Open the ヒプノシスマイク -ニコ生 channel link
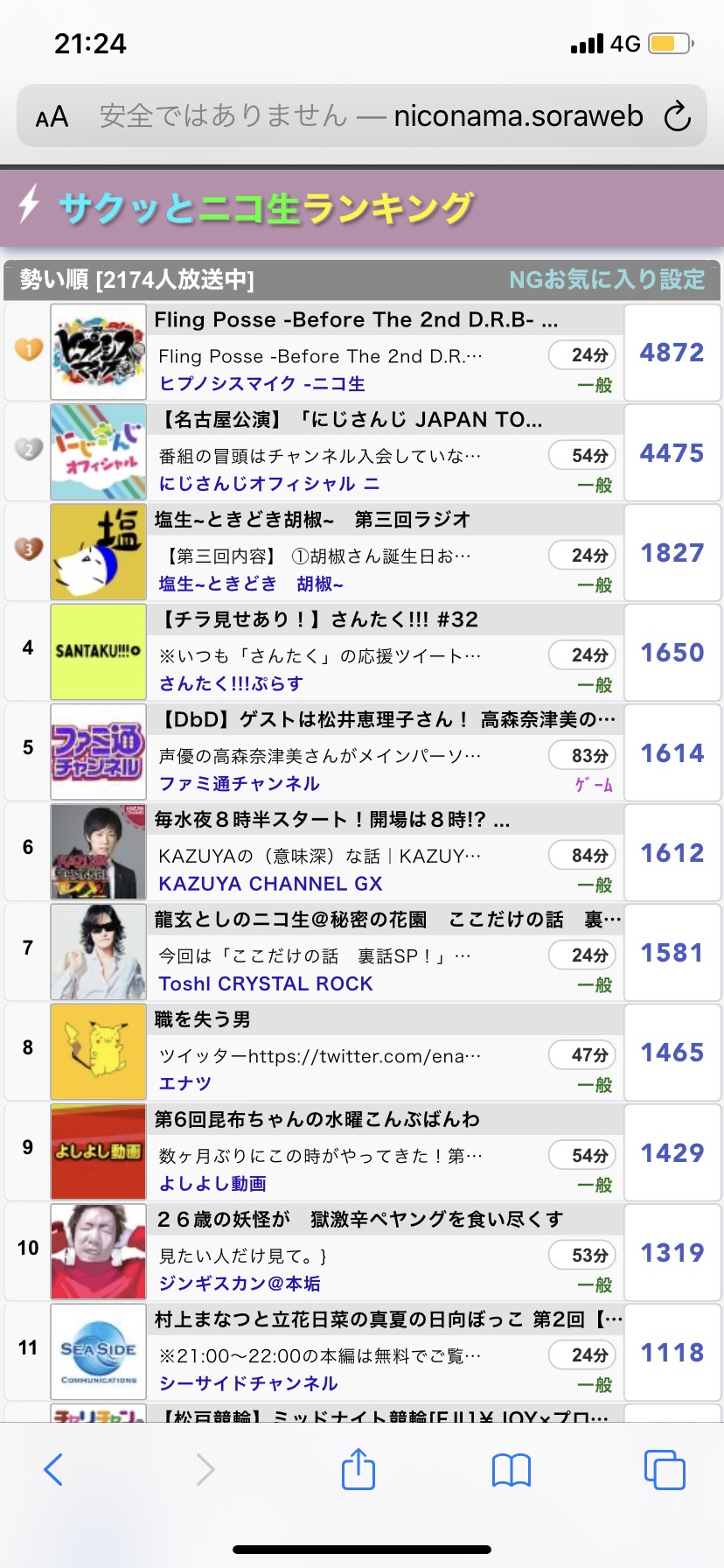Screen dimensions: 724x1568 pos(262,384)
